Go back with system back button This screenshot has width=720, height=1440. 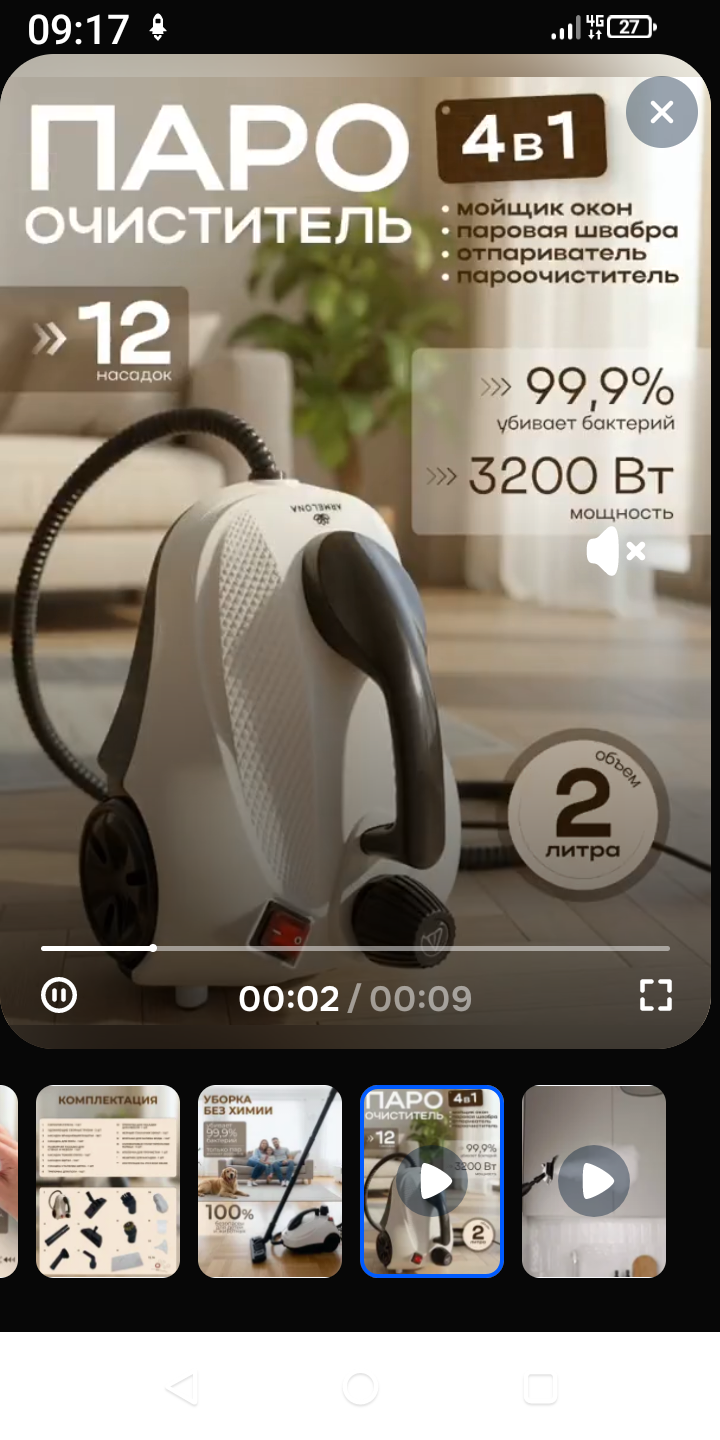point(182,1389)
